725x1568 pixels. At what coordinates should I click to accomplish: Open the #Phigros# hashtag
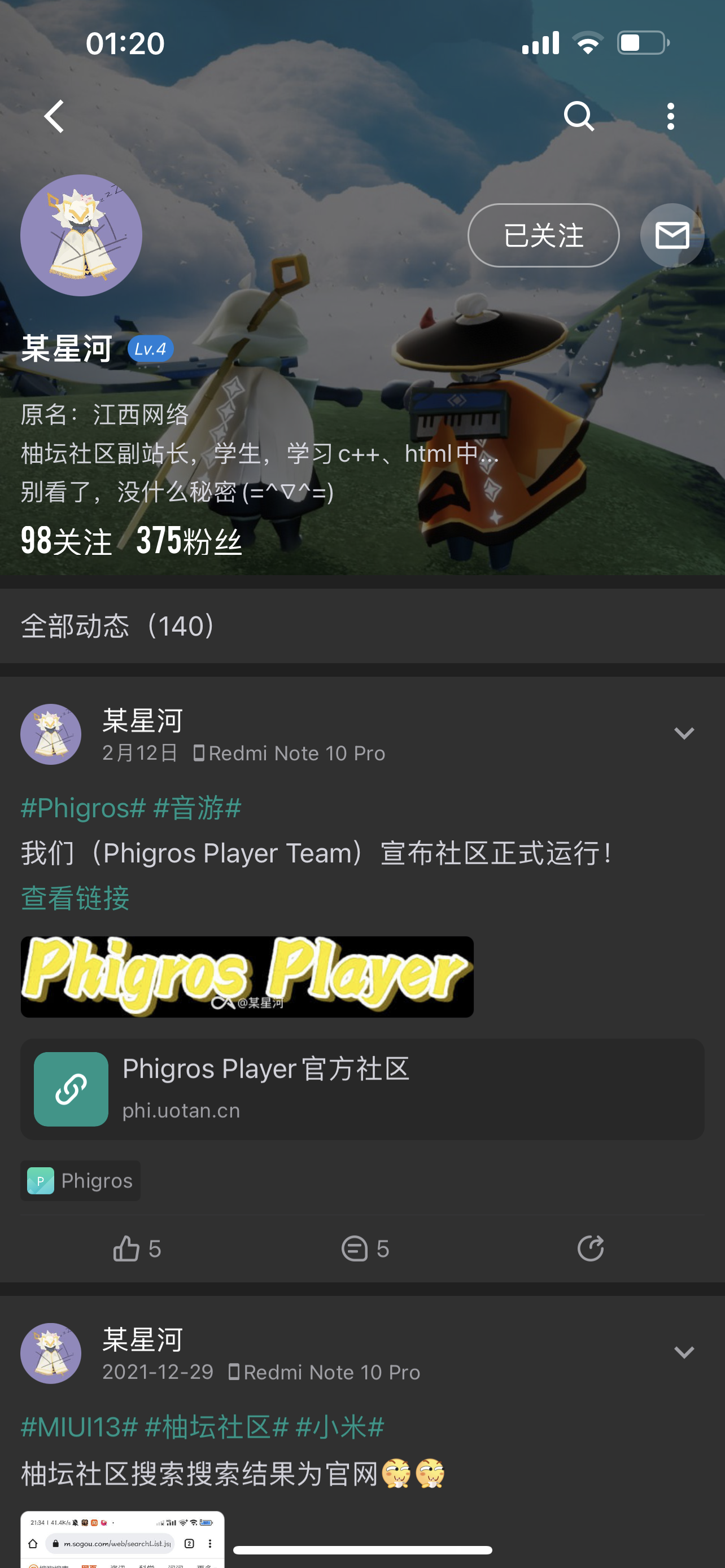(x=84, y=808)
